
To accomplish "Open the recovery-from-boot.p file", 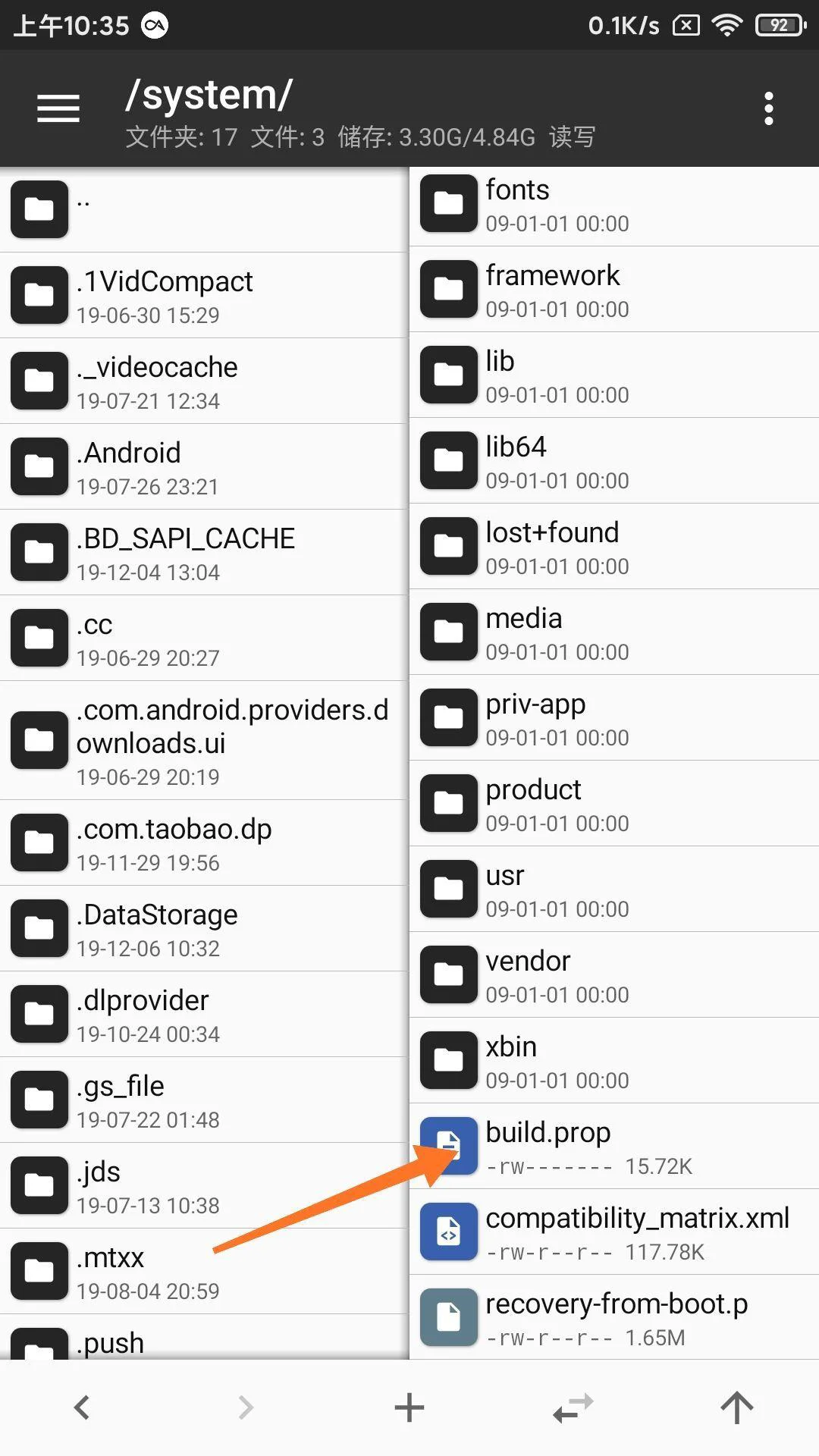I will (614, 1317).
